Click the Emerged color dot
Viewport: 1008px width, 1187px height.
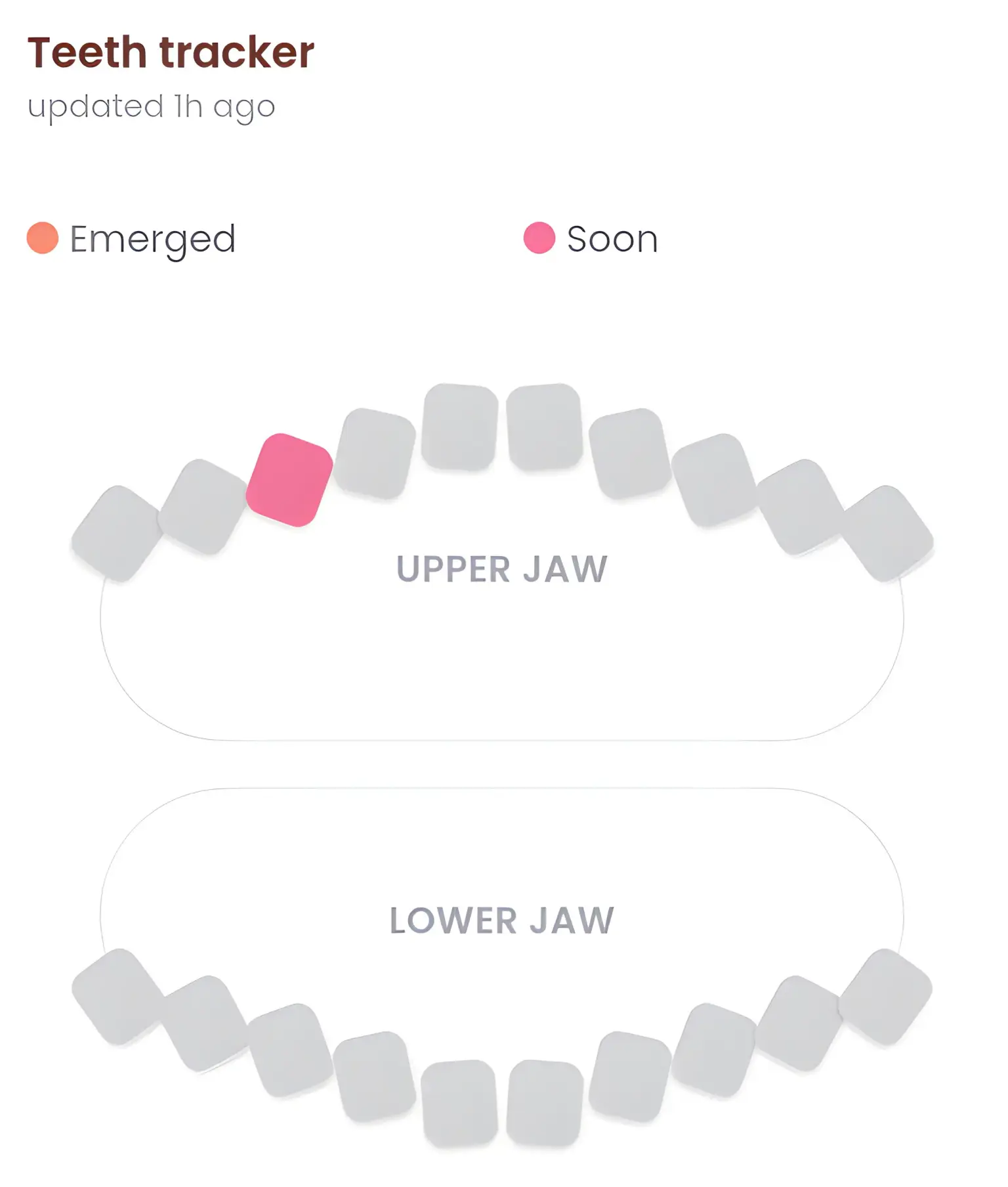42,238
